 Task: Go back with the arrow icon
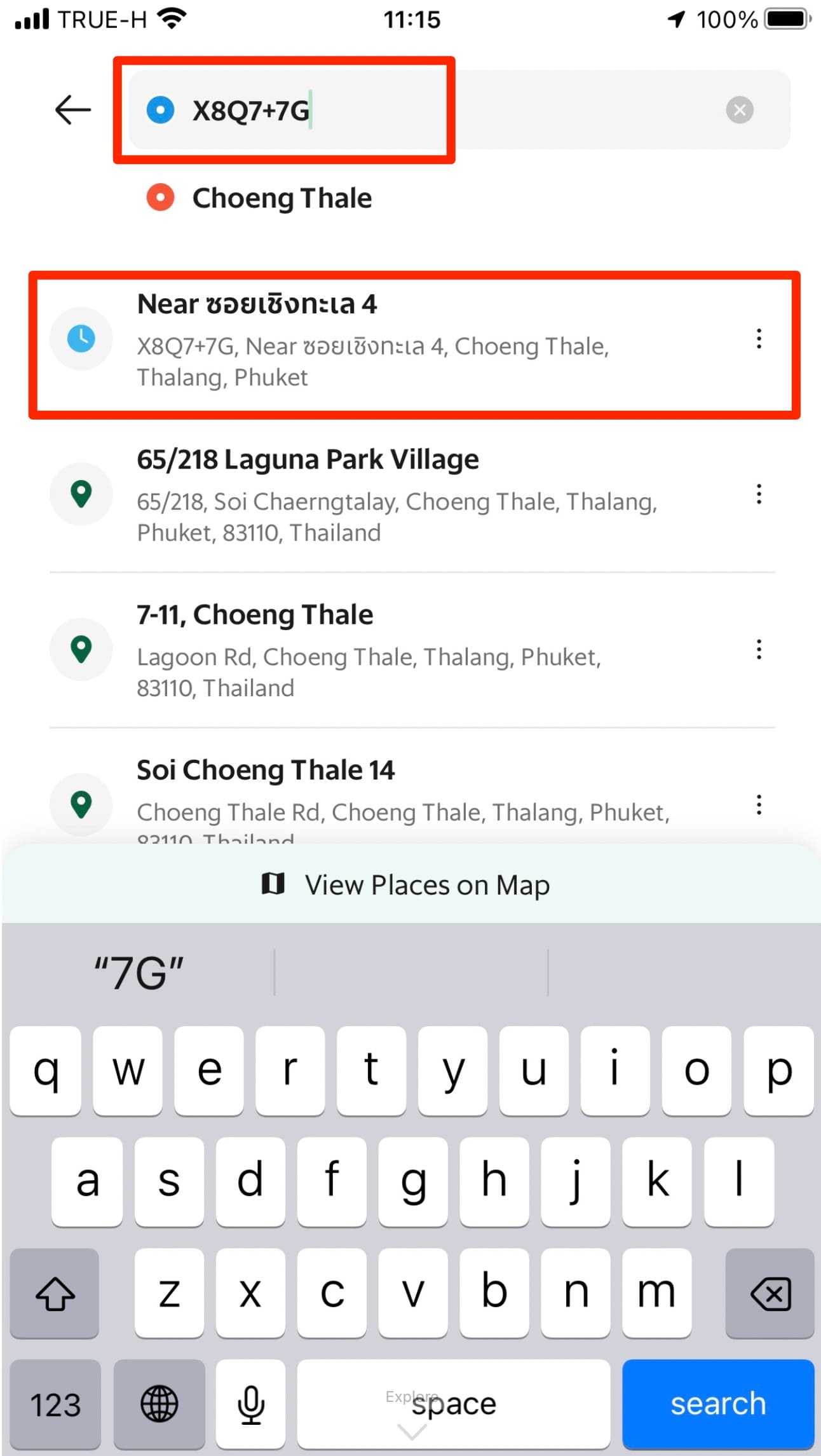pos(72,110)
